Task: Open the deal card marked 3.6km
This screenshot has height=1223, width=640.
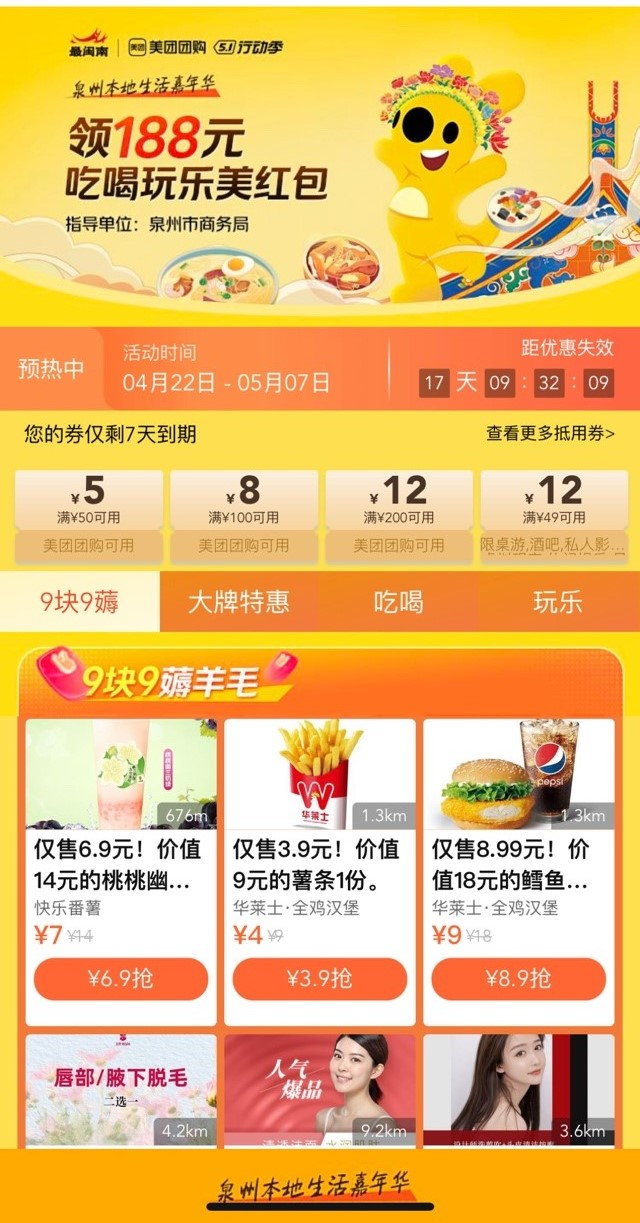Action: [x=518, y=1090]
